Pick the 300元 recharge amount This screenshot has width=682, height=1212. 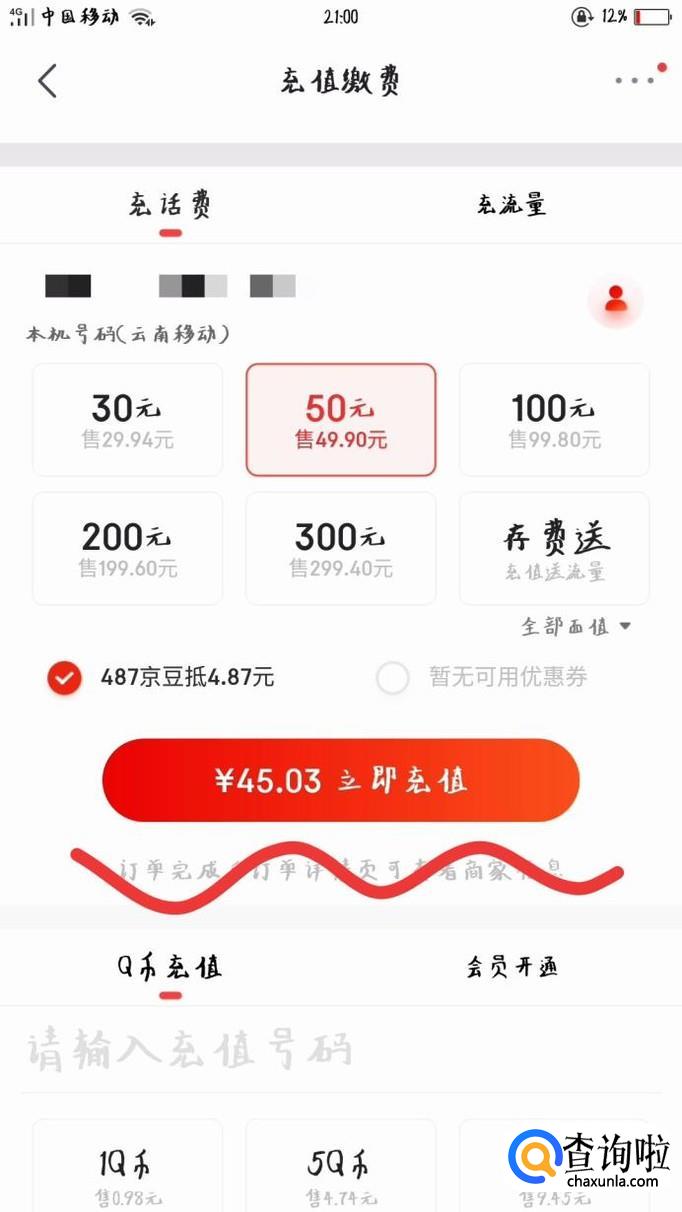pyautogui.click(x=341, y=548)
